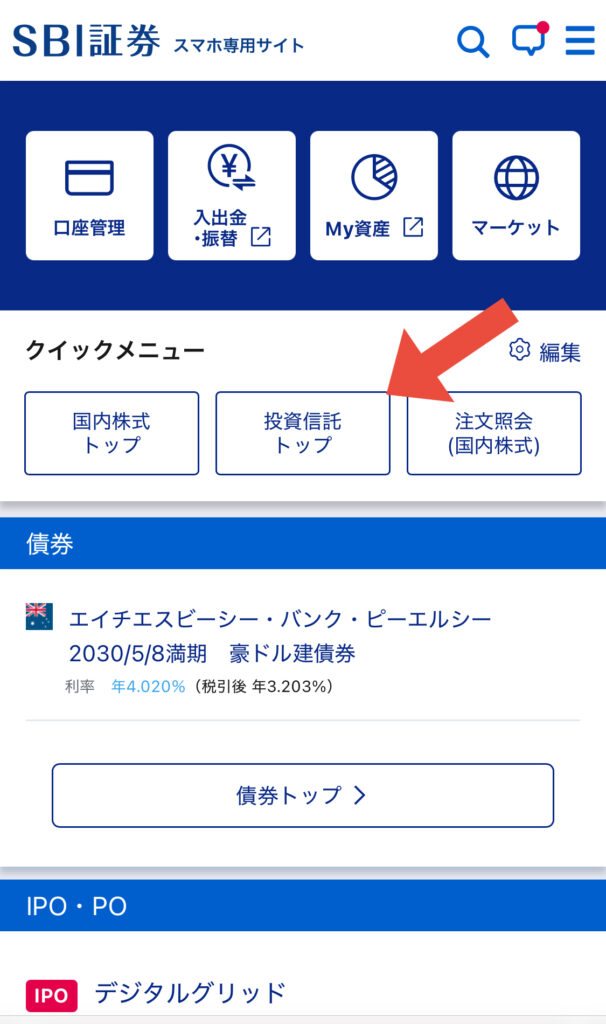
Task: Open the search magnifier icon
Action: 473,42
